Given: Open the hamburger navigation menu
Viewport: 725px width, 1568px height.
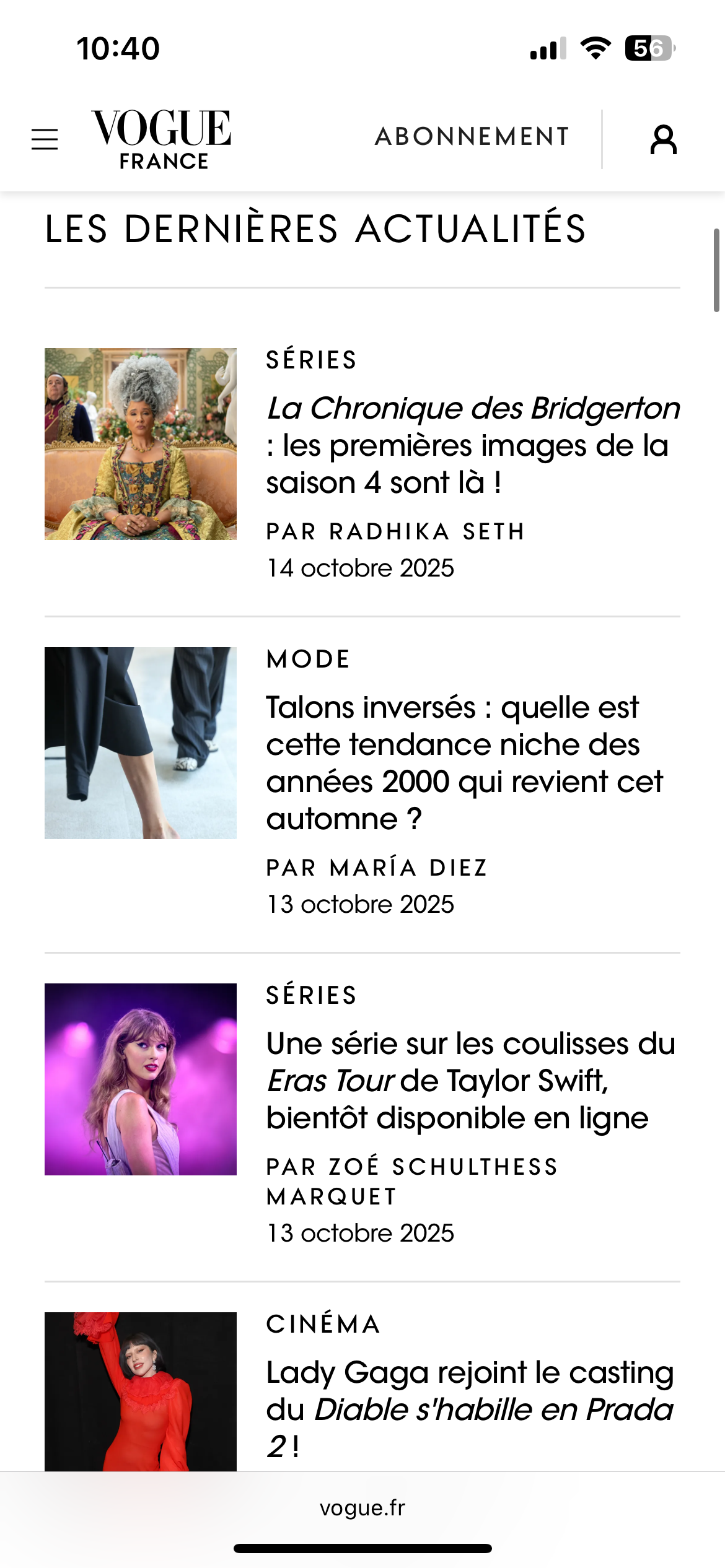Looking at the screenshot, I should coord(45,139).
